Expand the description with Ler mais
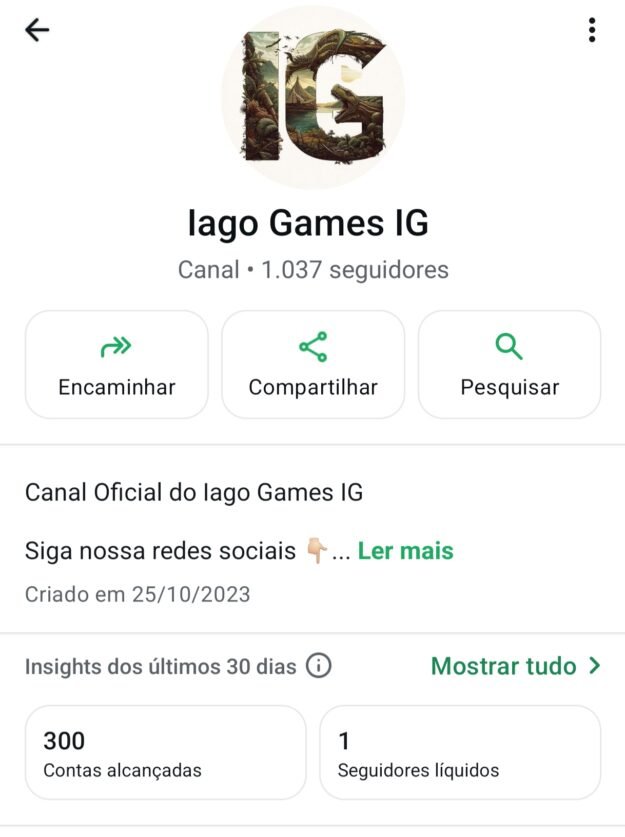Screen dimensions: 625x837 point(405,551)
